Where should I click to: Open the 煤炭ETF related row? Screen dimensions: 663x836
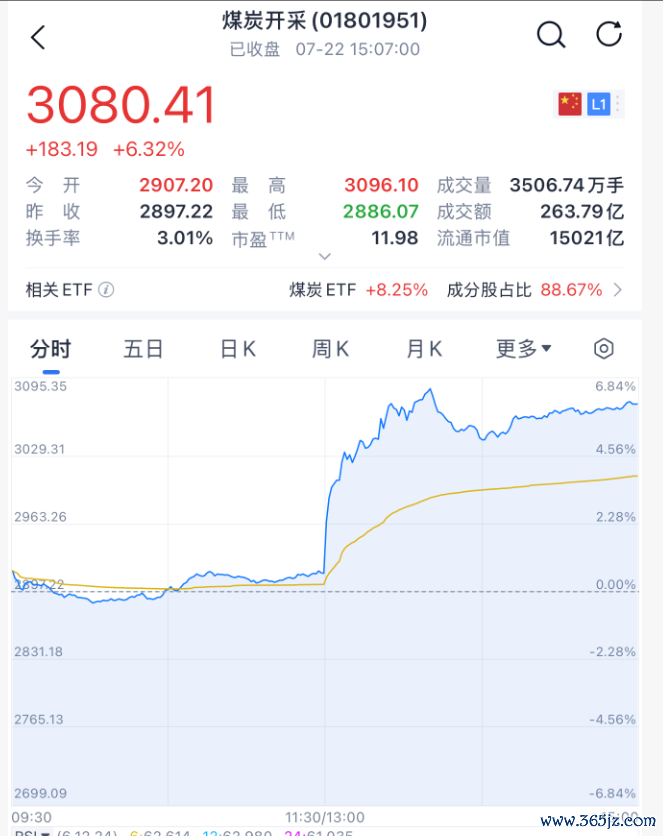tap(358, 290)
